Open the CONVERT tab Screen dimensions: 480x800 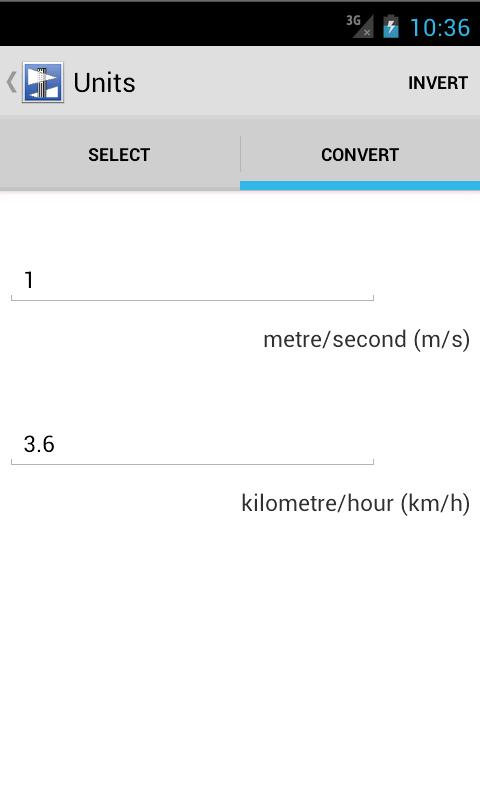[360, 155]
